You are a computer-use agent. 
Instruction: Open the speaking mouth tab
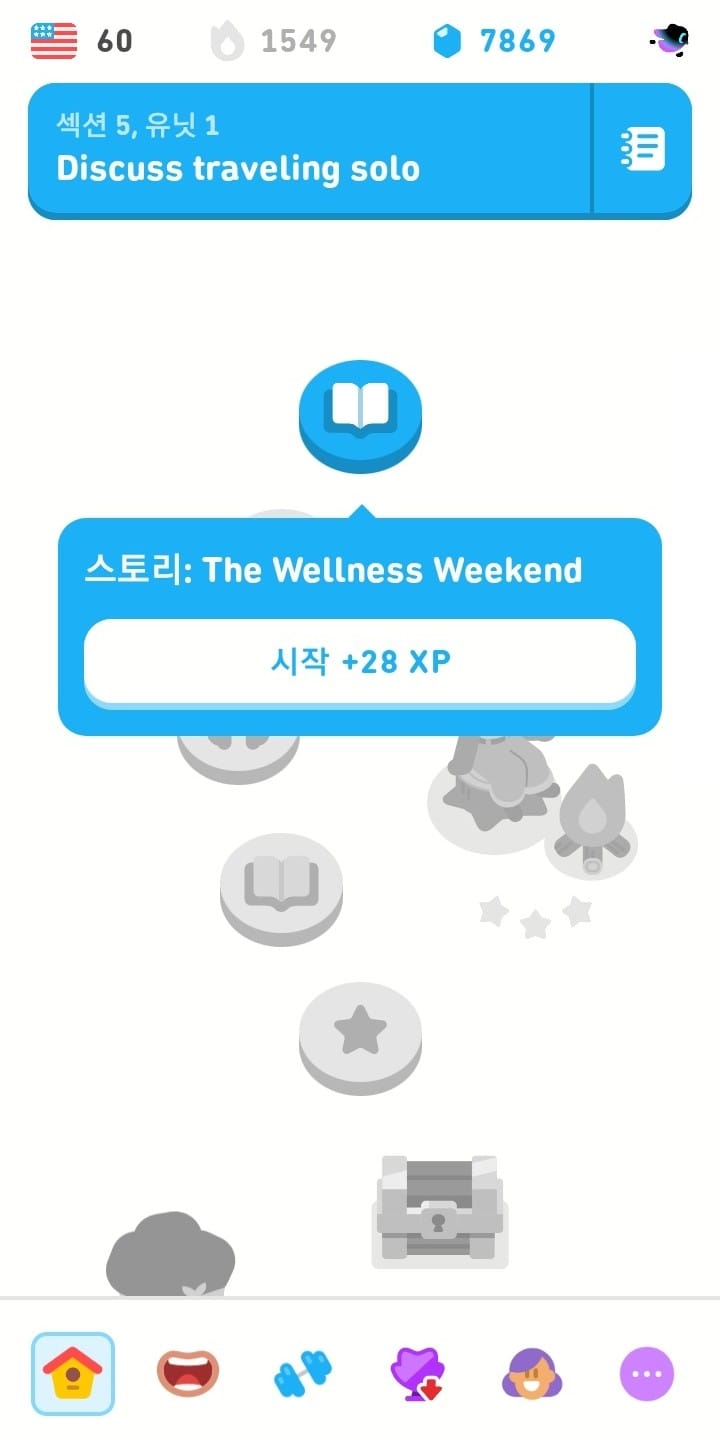186,1373
